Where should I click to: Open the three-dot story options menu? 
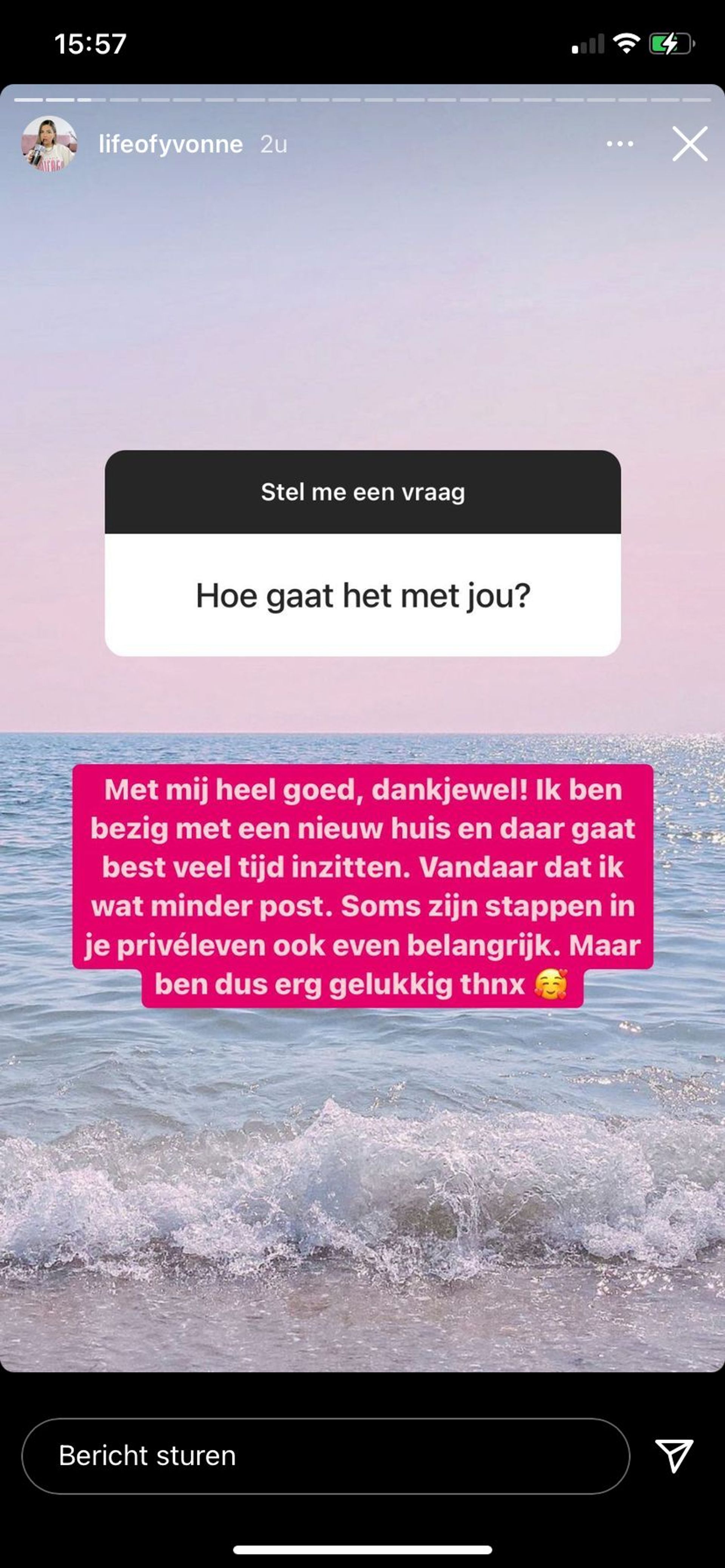(620, 144)
